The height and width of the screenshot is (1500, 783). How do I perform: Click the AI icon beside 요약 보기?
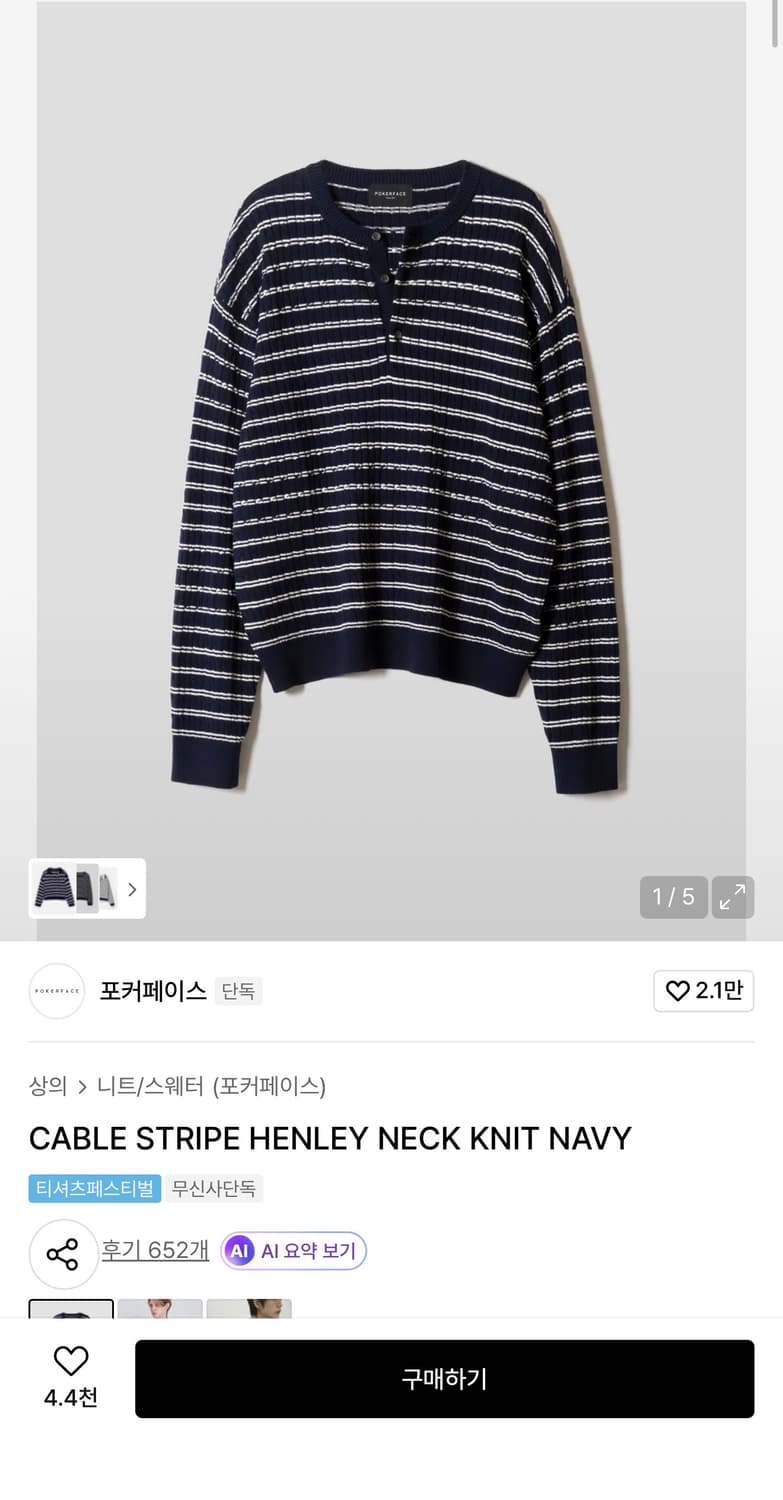pyautogui.click(x=238, y=1251)
